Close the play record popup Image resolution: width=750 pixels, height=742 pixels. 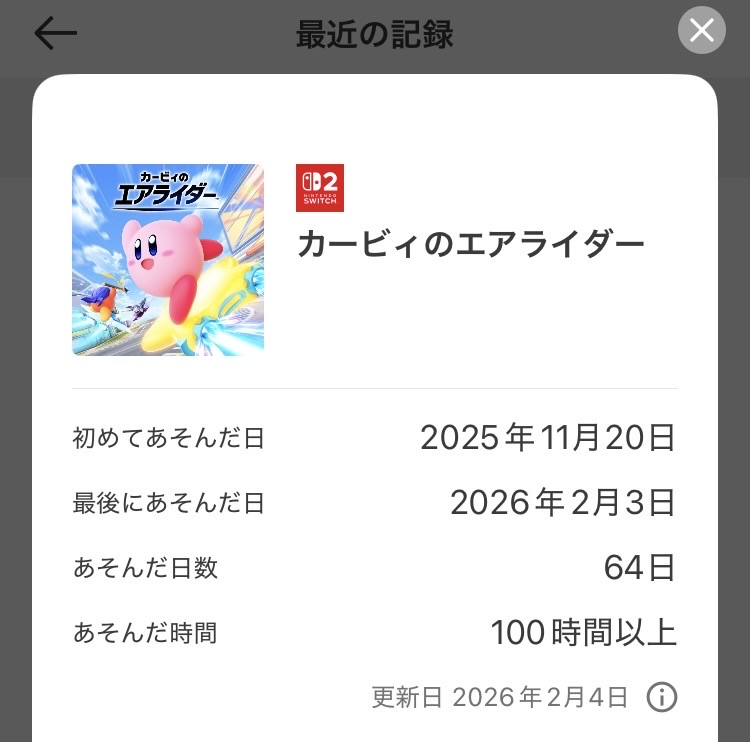(701, 30)
